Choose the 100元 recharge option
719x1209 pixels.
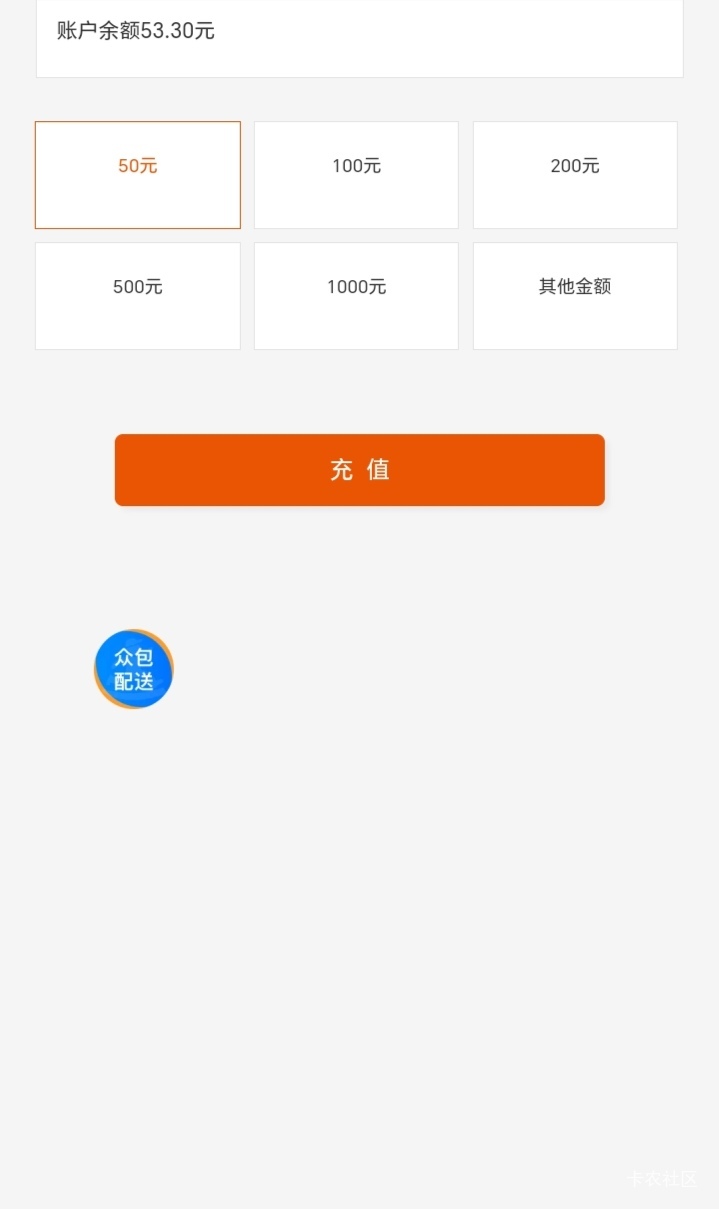tap(356, 175)
